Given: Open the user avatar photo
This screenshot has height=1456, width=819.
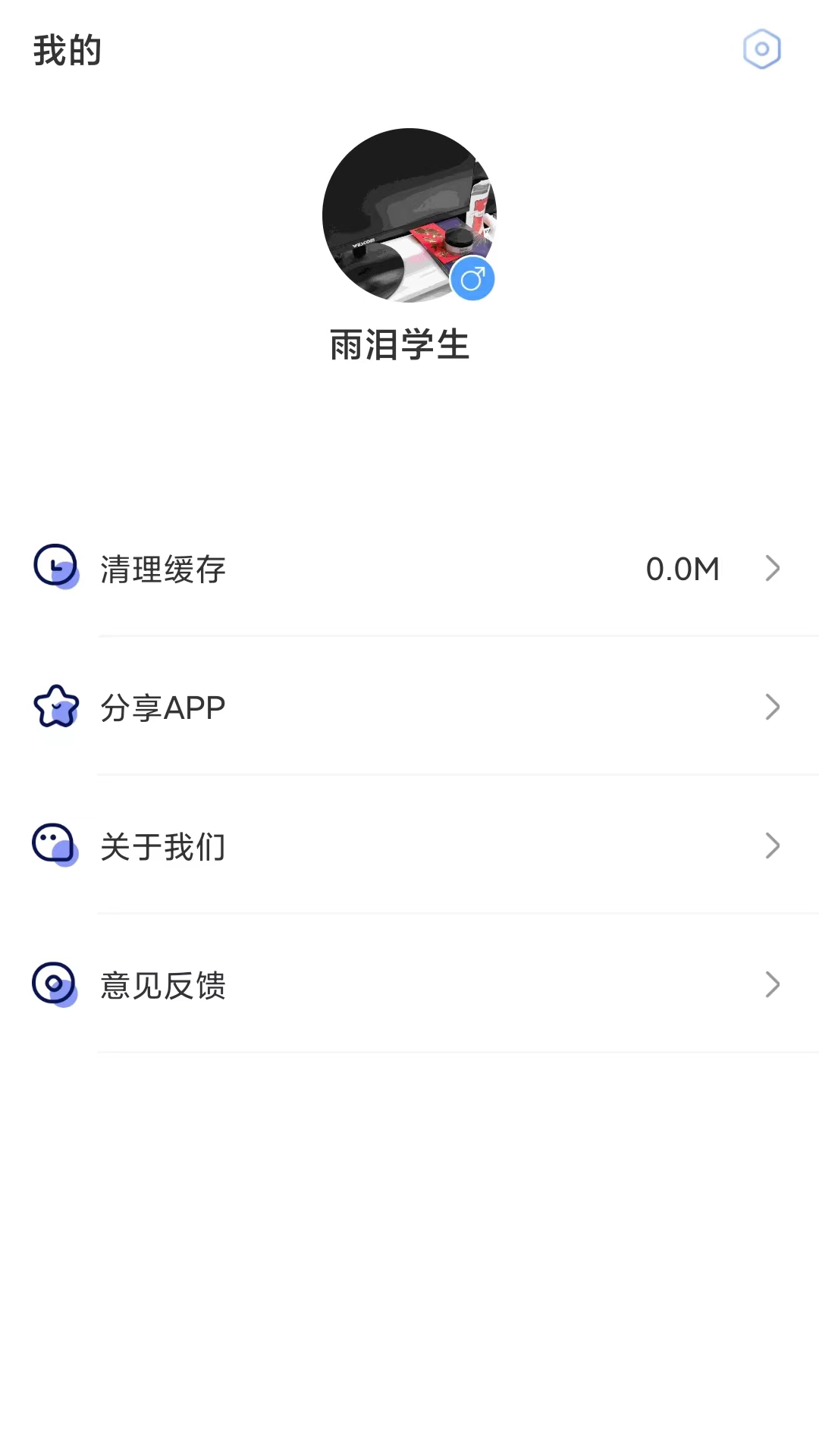Looking at the screenshot, I should click(409, 215).
